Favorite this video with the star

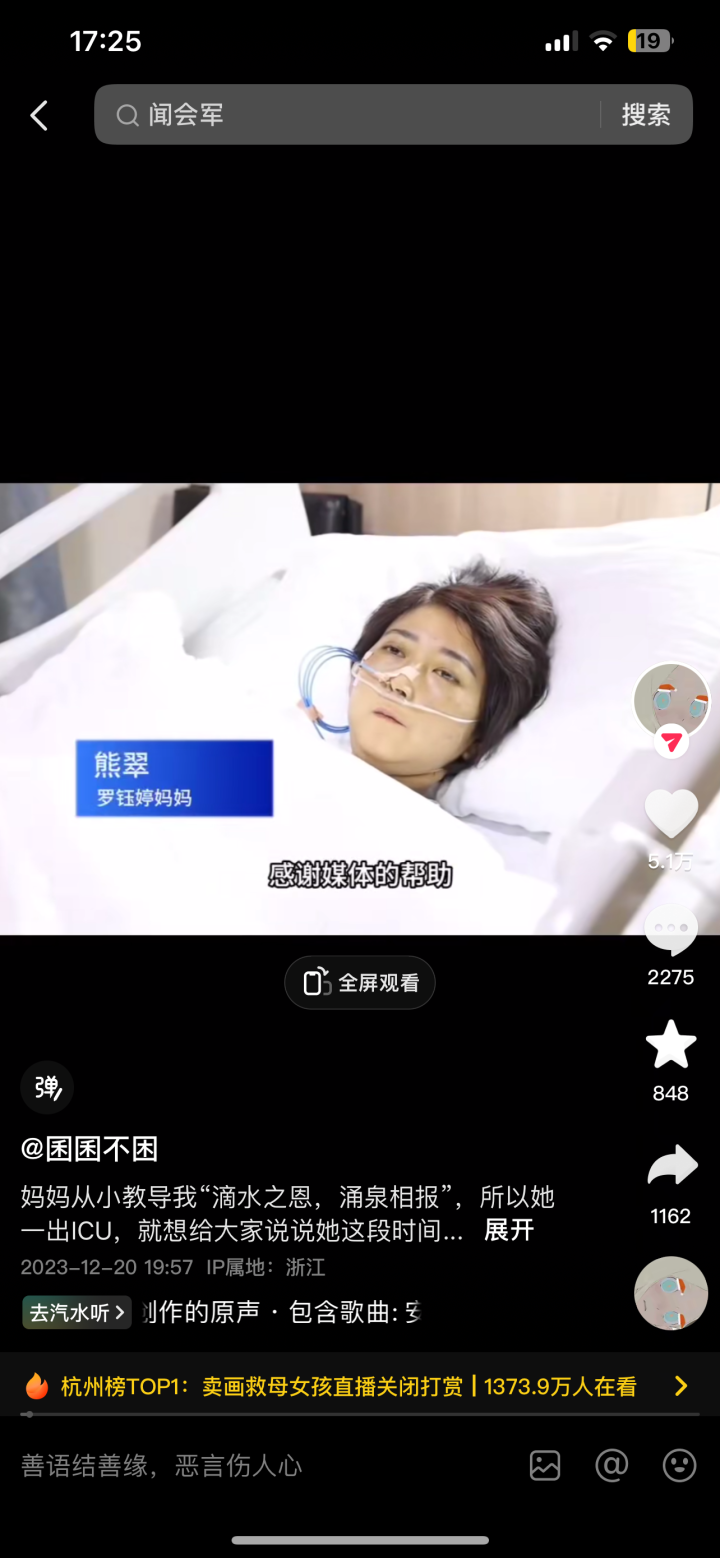tap(670, 1046)
